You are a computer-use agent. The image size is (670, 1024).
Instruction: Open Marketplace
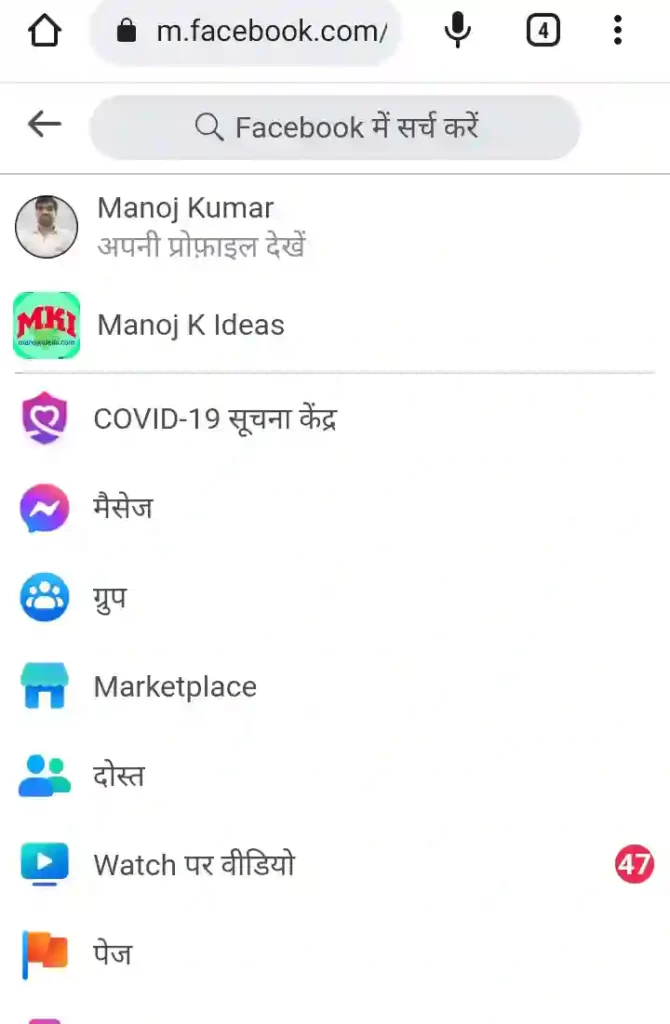coord(174,687)
